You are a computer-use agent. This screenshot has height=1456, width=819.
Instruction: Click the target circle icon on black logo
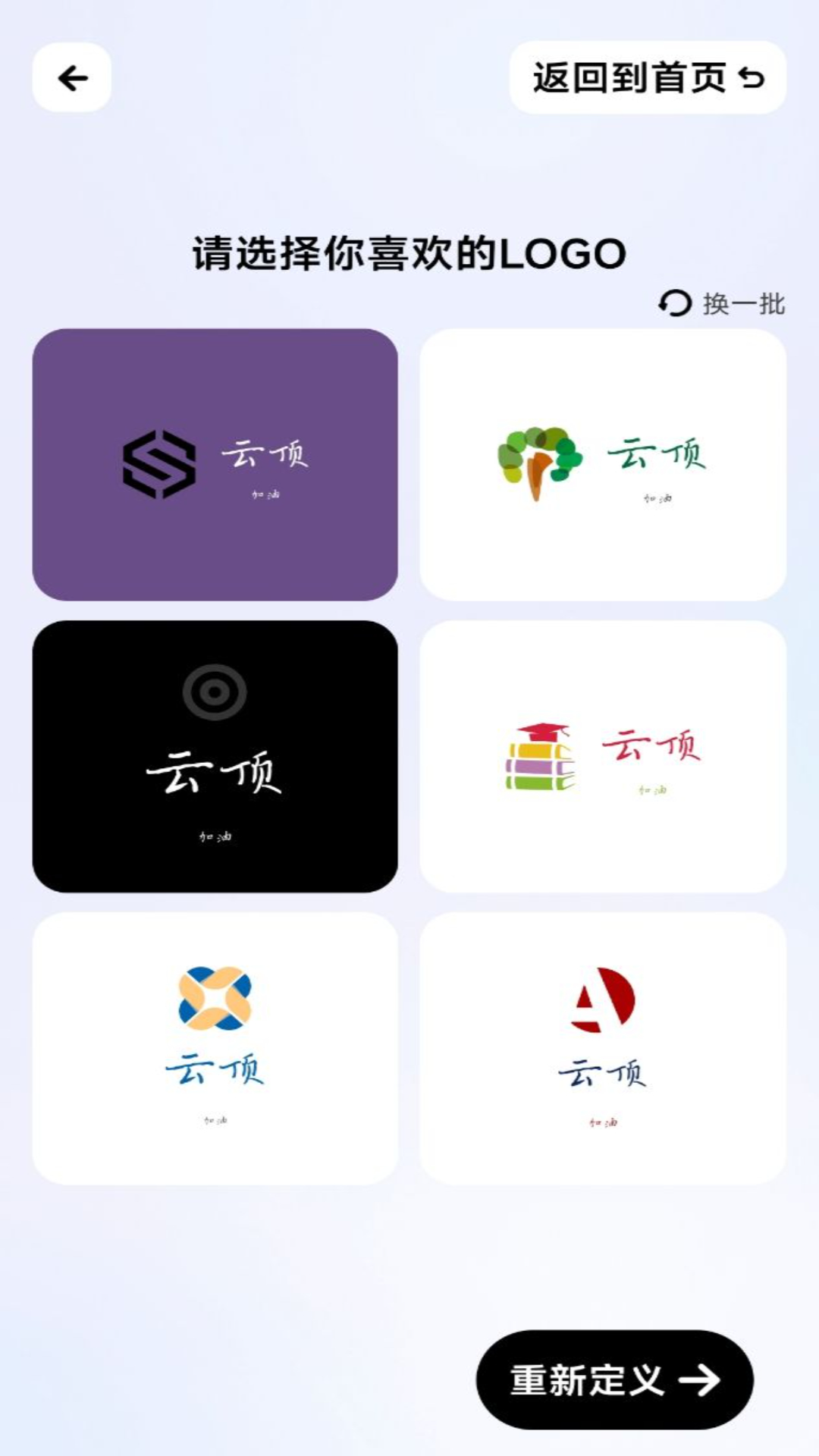(215, 692)
